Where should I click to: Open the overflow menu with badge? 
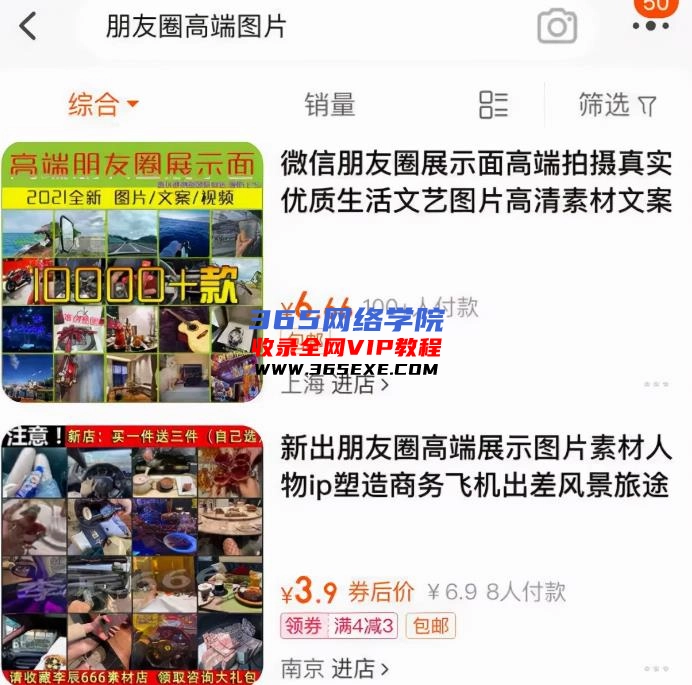click(x=651, y=24)
